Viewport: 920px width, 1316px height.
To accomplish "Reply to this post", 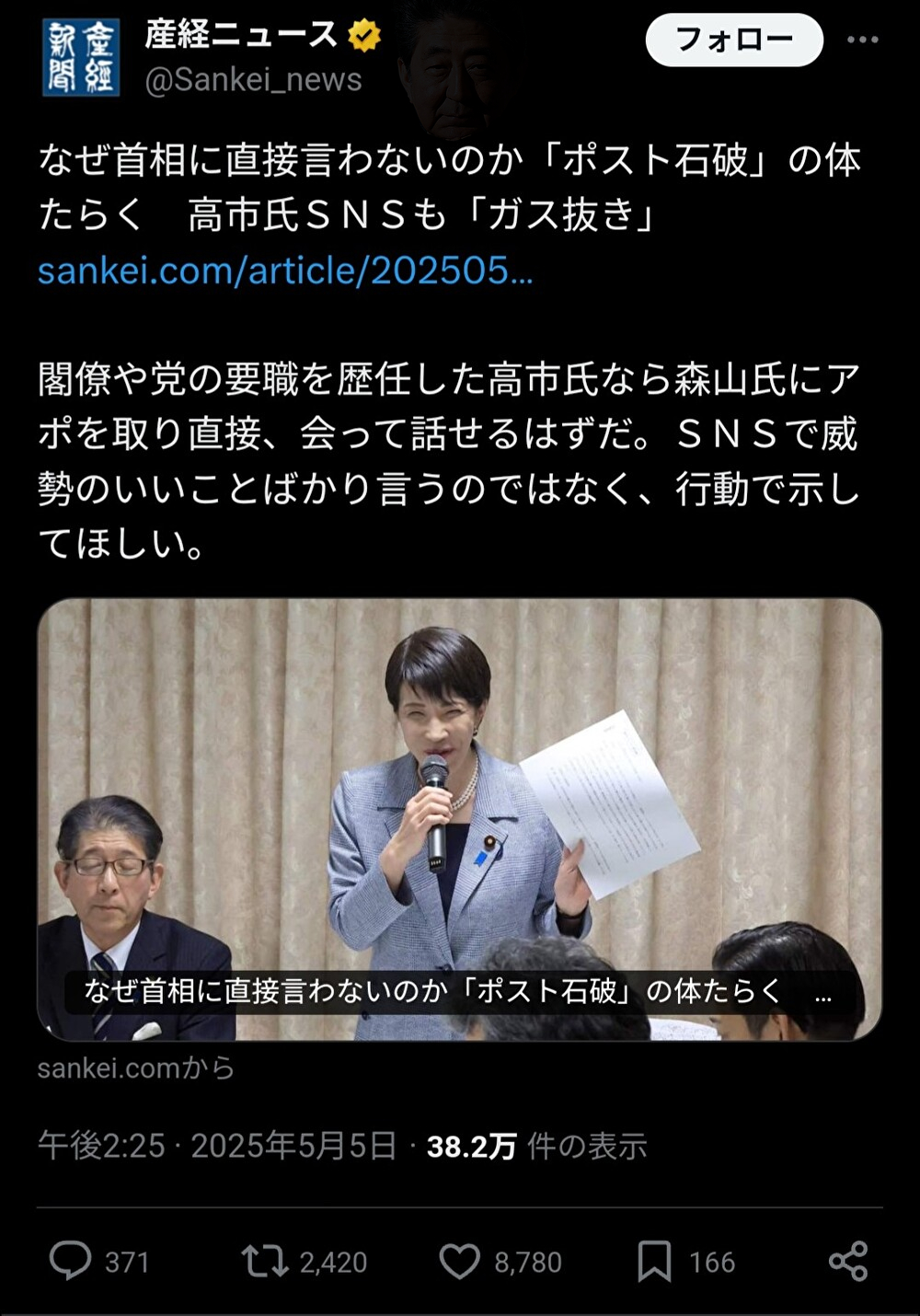I will (x=70, y=1261).
